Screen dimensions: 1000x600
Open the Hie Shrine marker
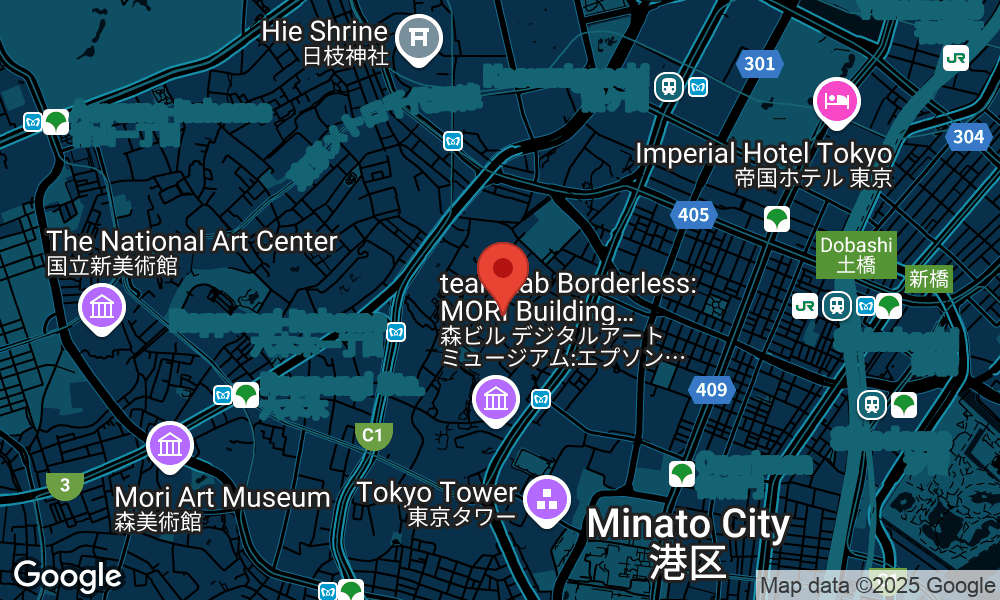418,39
